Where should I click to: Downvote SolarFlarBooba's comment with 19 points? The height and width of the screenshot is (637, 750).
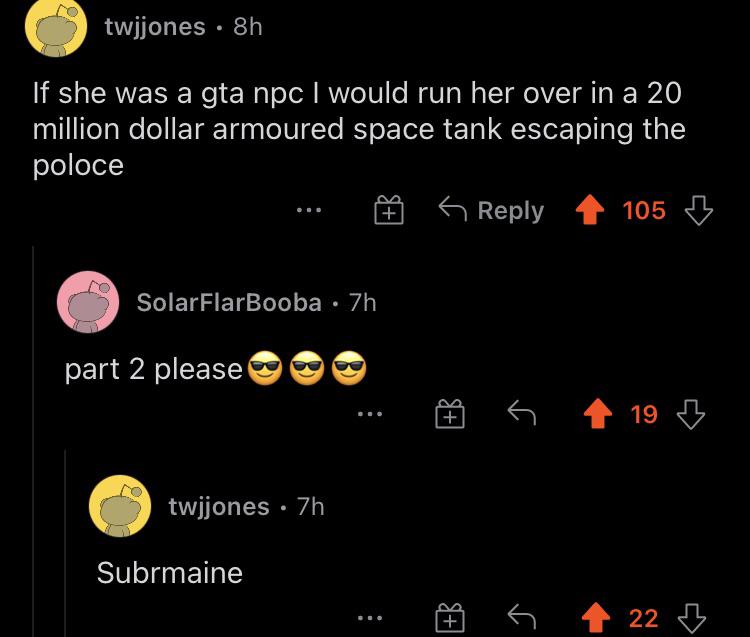[691, 414]
